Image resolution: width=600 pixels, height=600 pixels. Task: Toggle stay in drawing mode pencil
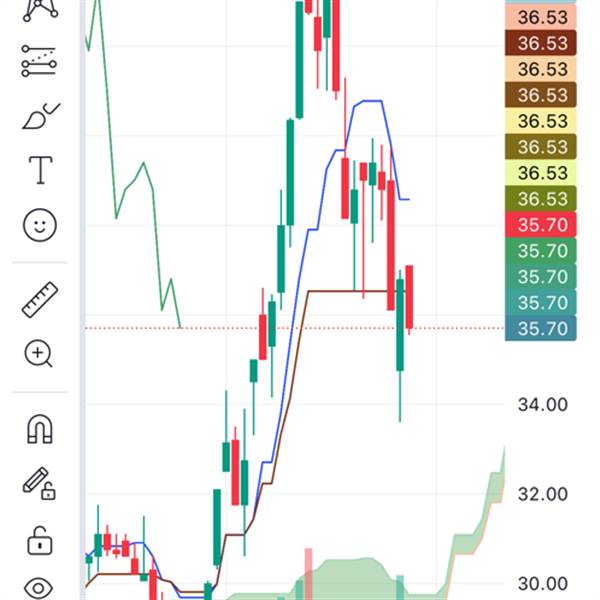tap(40, 484)
